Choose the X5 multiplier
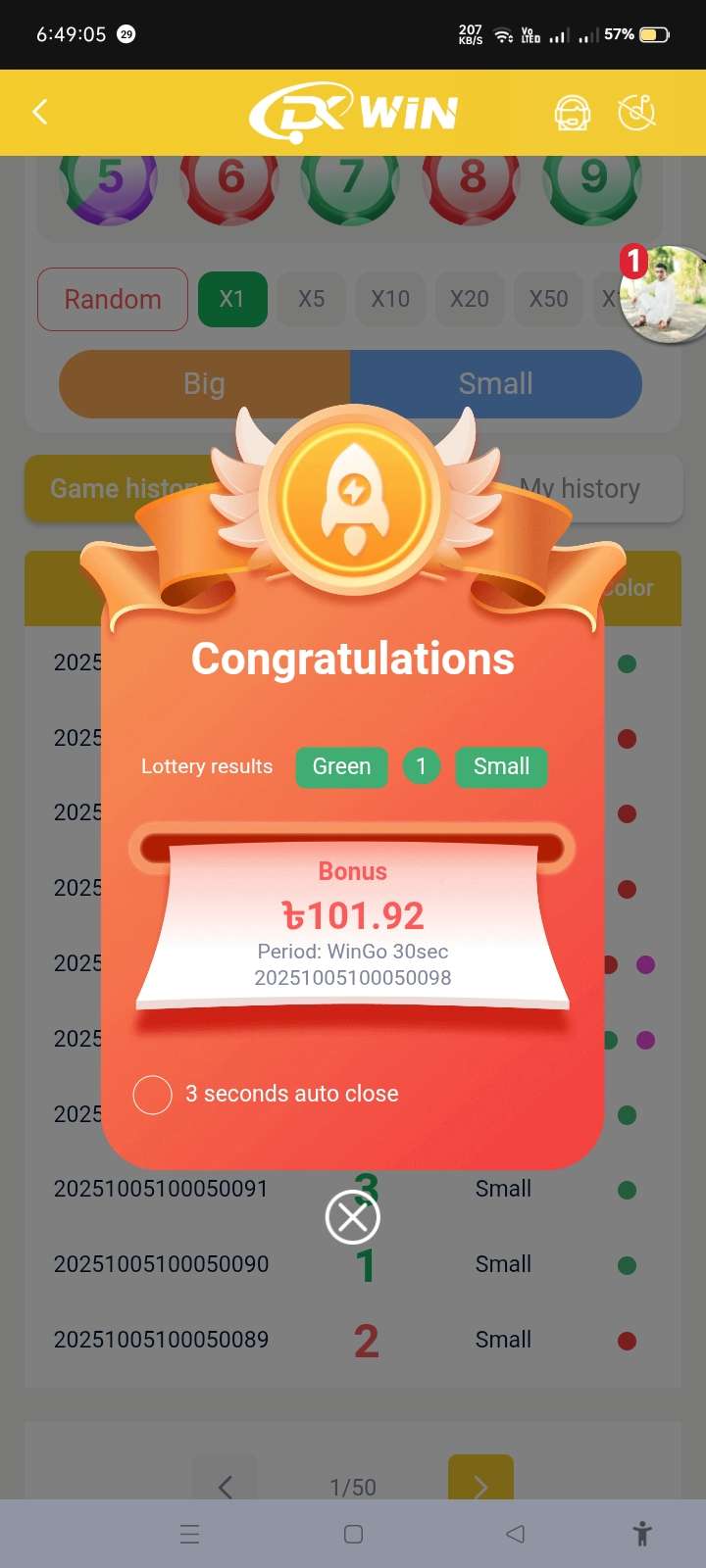 pyautogui.click(x=312, y=299)
